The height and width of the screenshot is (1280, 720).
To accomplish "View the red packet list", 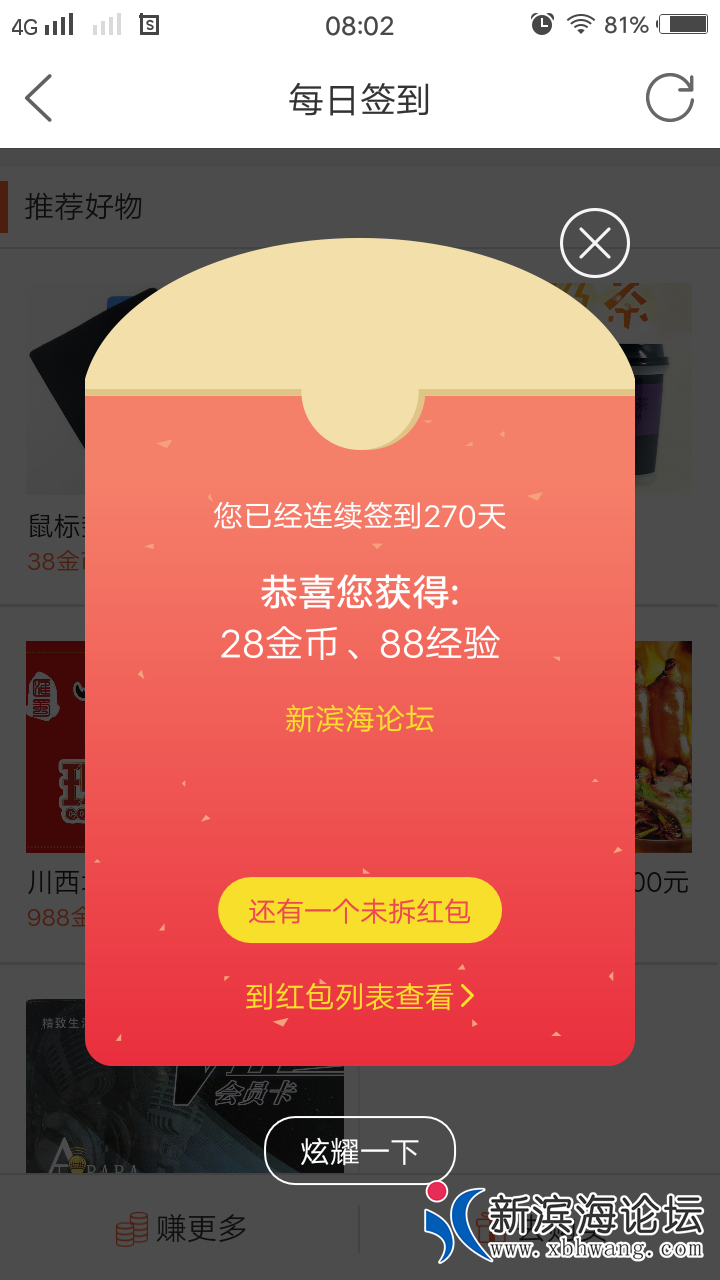I will 359,996.
